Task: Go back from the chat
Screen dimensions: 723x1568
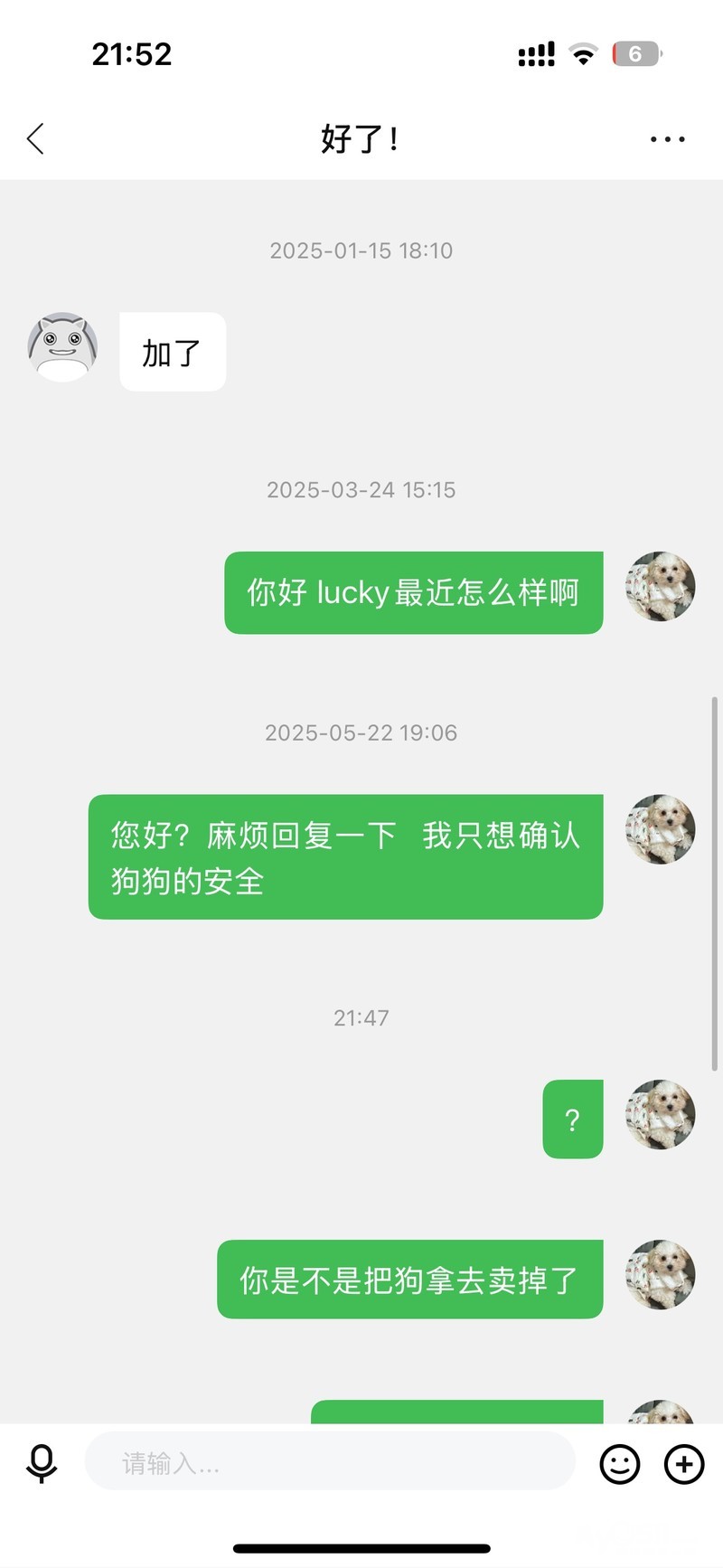Action: click(x=36, y=139)
